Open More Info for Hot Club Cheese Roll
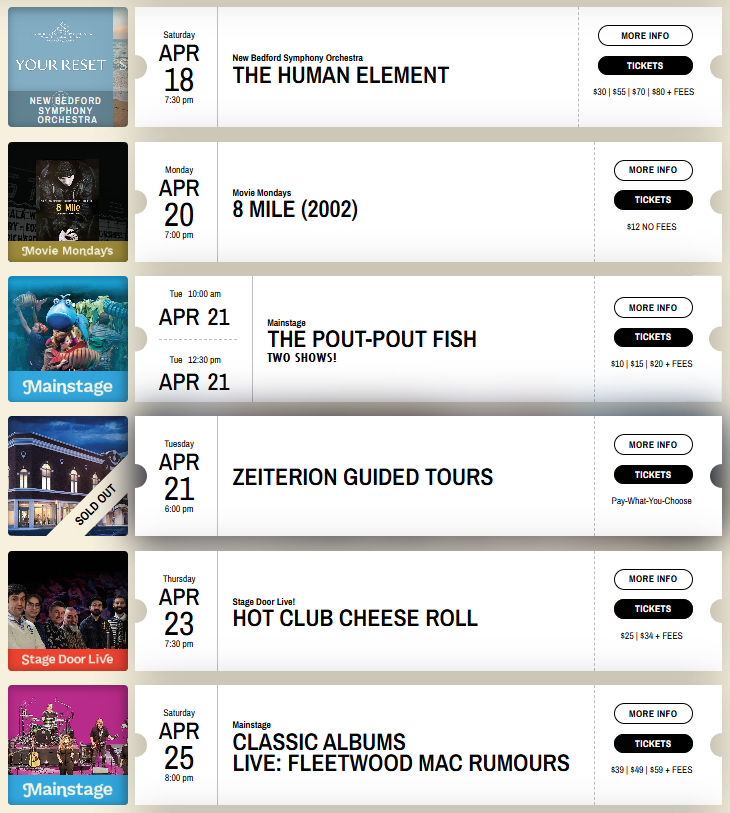The width and height of the screenshot is (730, 813). (653, 579)
